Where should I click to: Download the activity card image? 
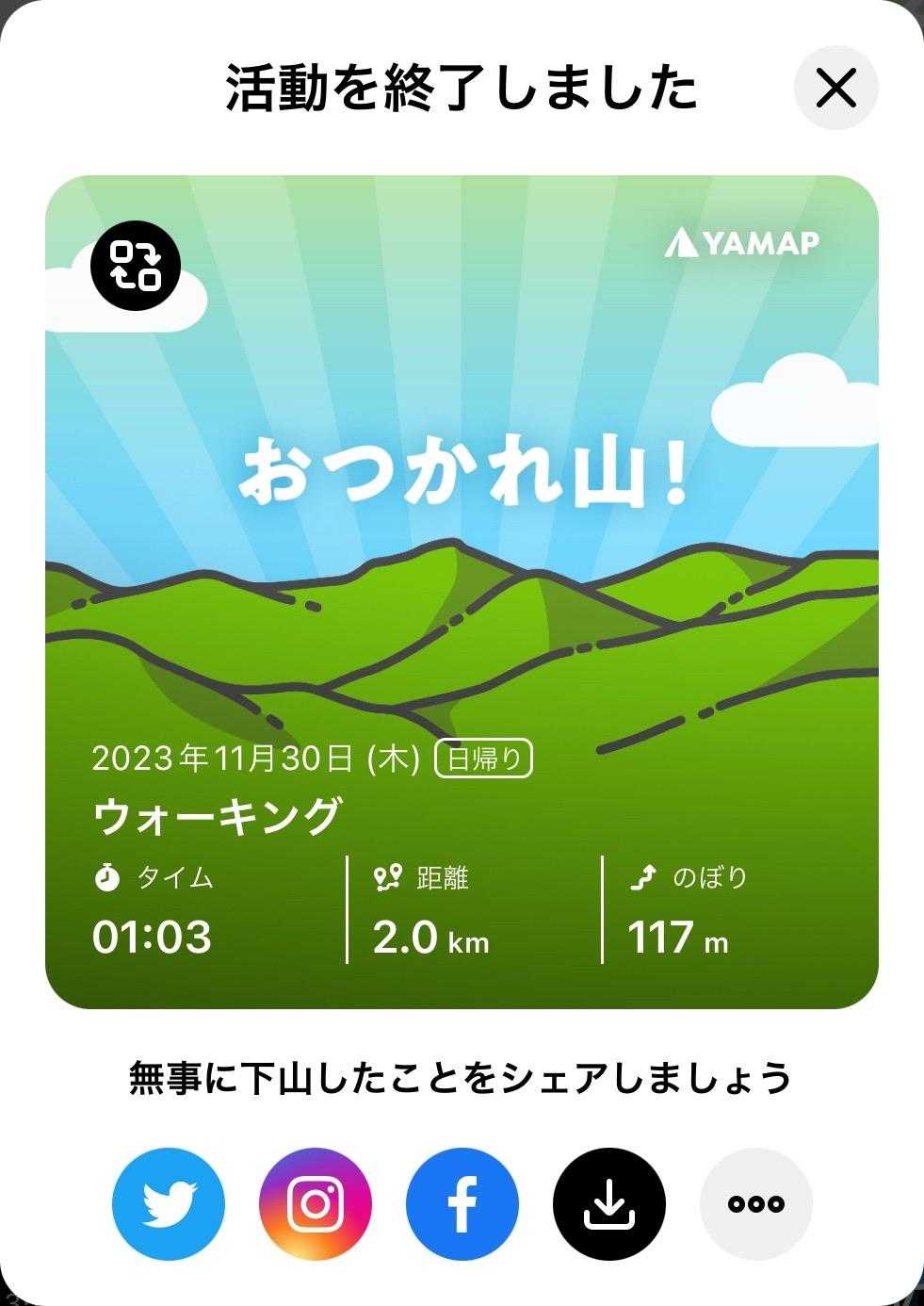608,1203
